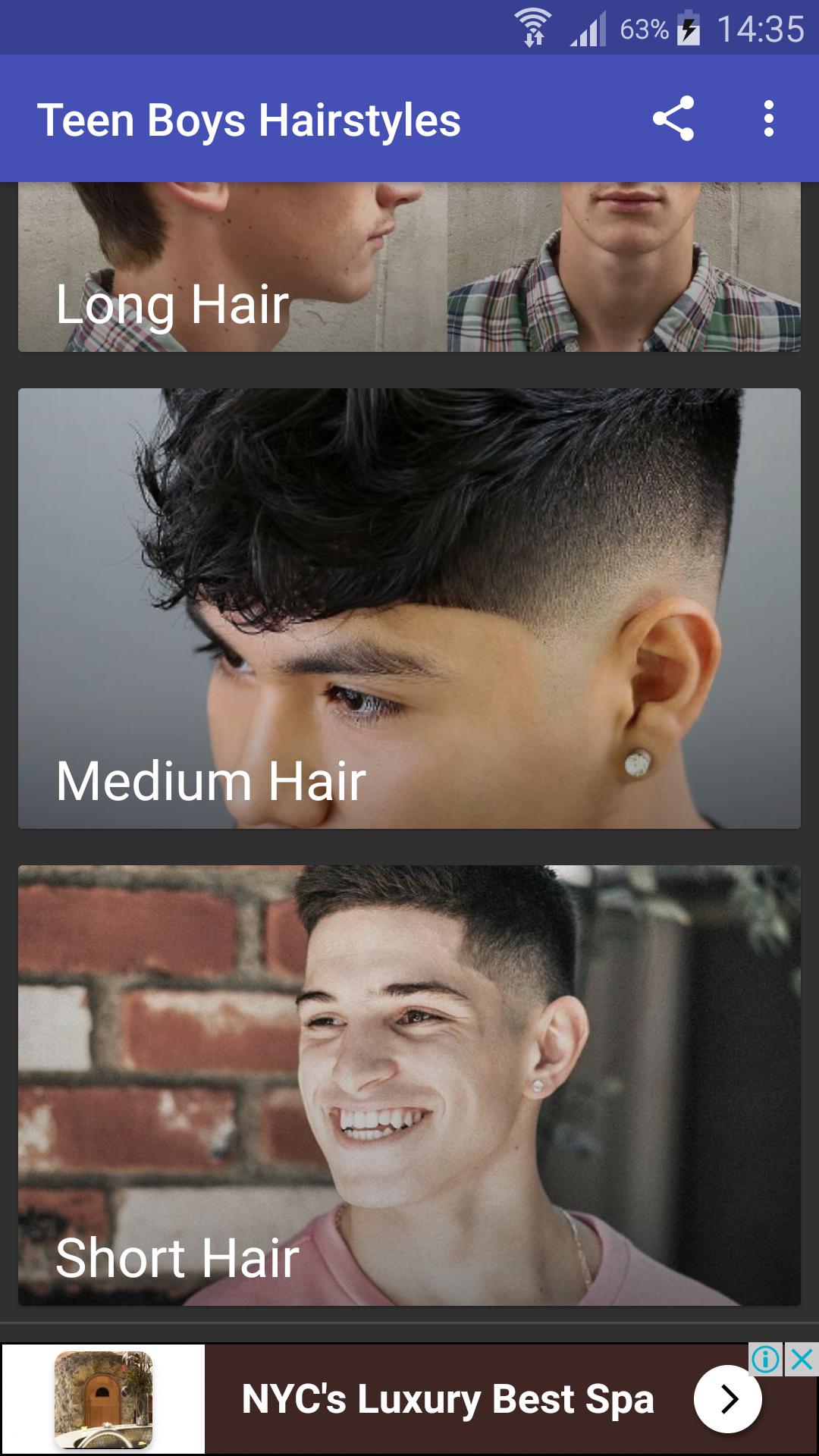Select the Short Hair category

[409, 1085]
